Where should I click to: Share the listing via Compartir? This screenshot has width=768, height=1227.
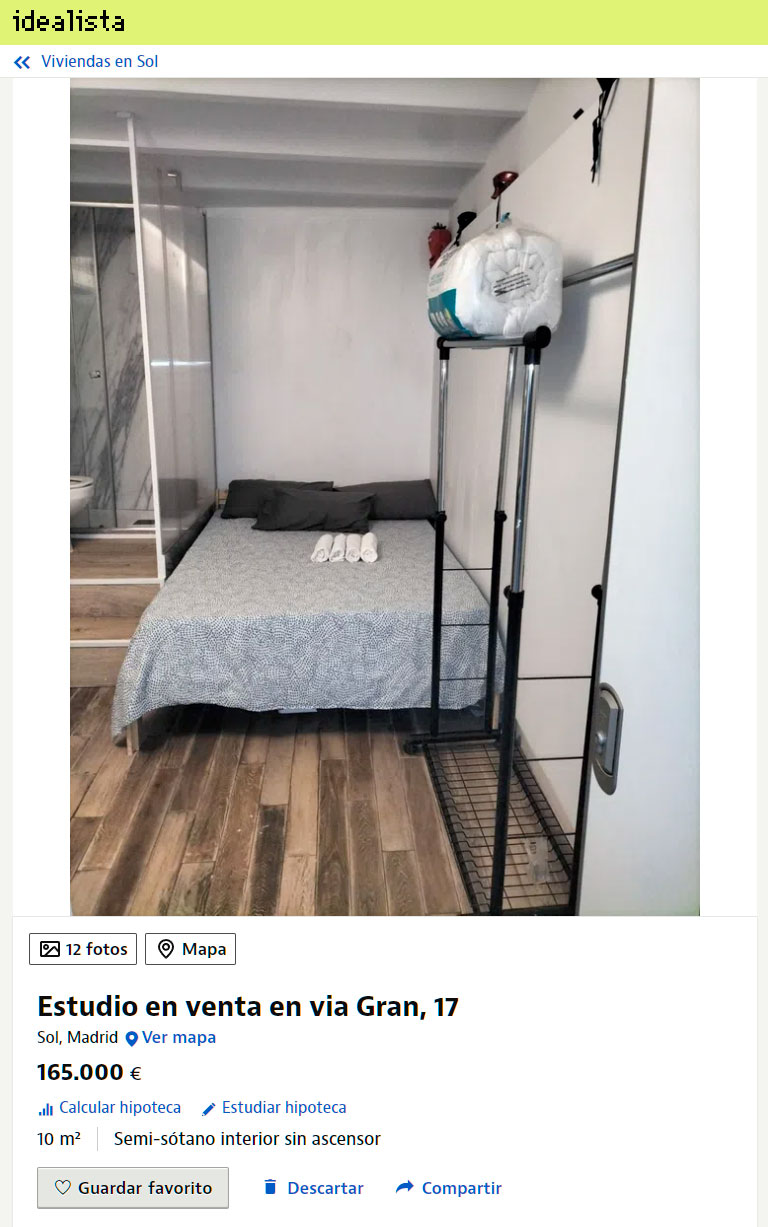[449, 1188]
